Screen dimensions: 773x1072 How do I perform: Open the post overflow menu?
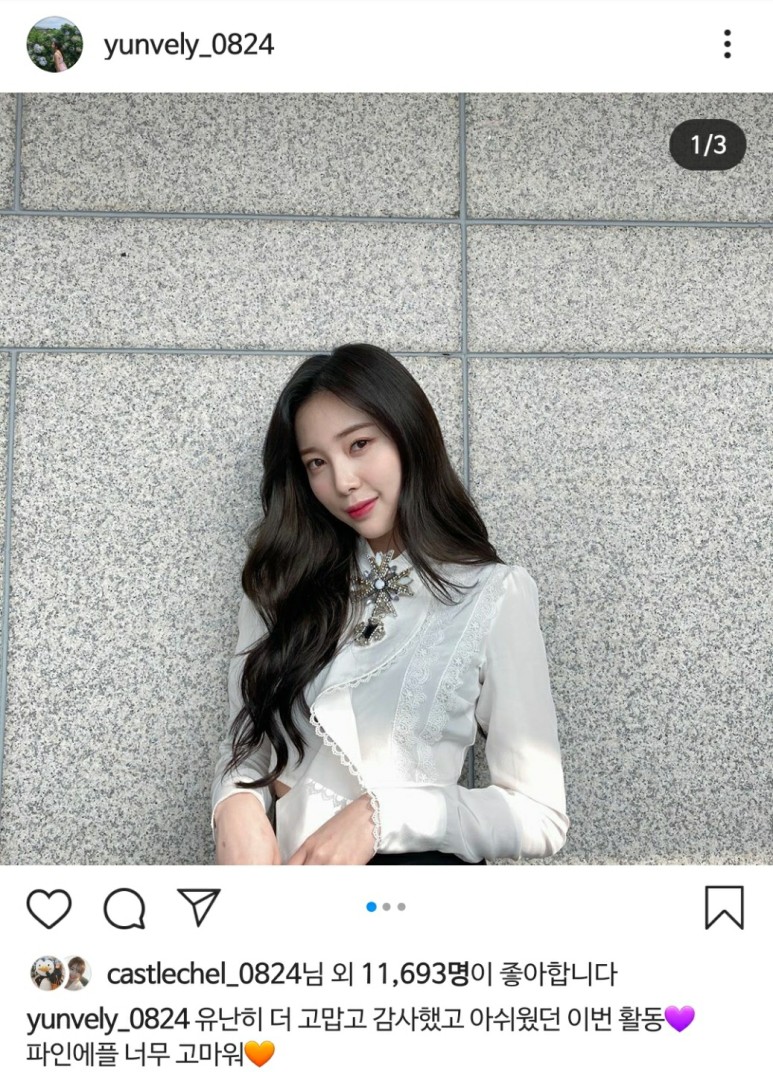pyautogui.click(x=727, y=44)
